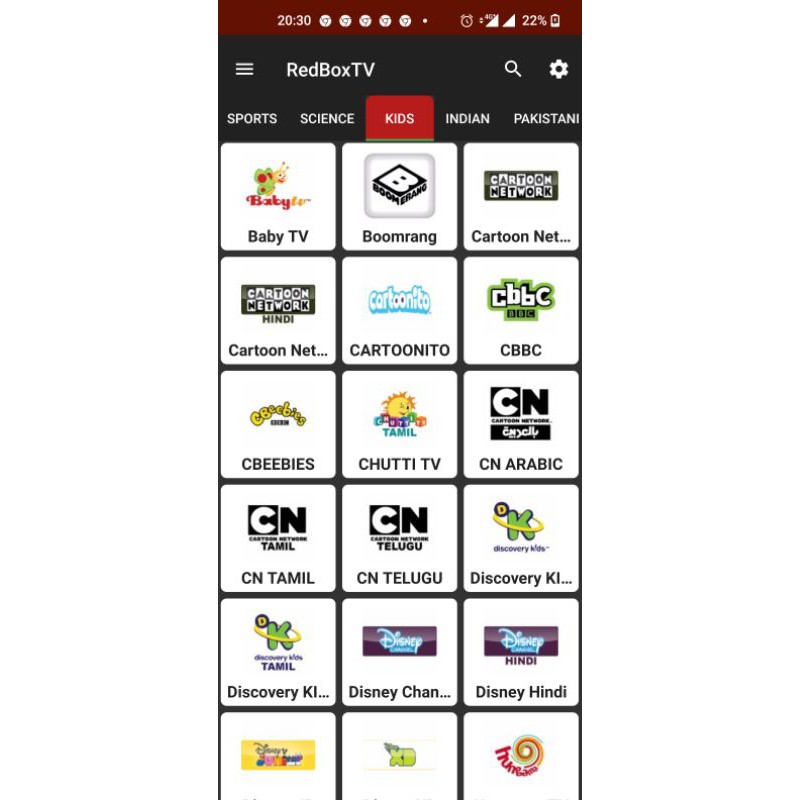Open CHUTTI TV channel
This screenshot has width=800, height=800.
pyautogui.click(x=399, y=425)
